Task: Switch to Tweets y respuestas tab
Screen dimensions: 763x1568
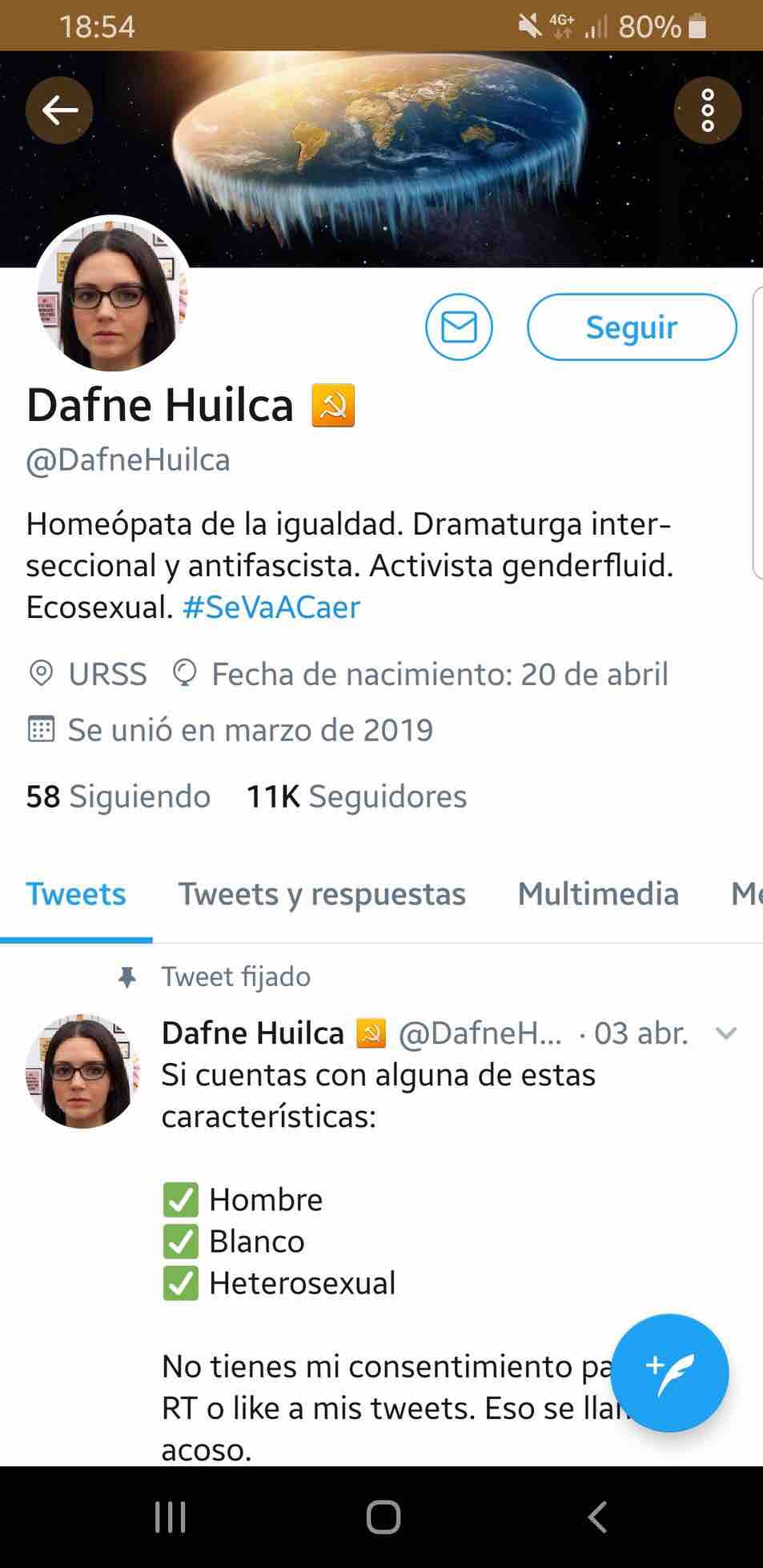Action: pyautogui.click(x=321, y=894)
